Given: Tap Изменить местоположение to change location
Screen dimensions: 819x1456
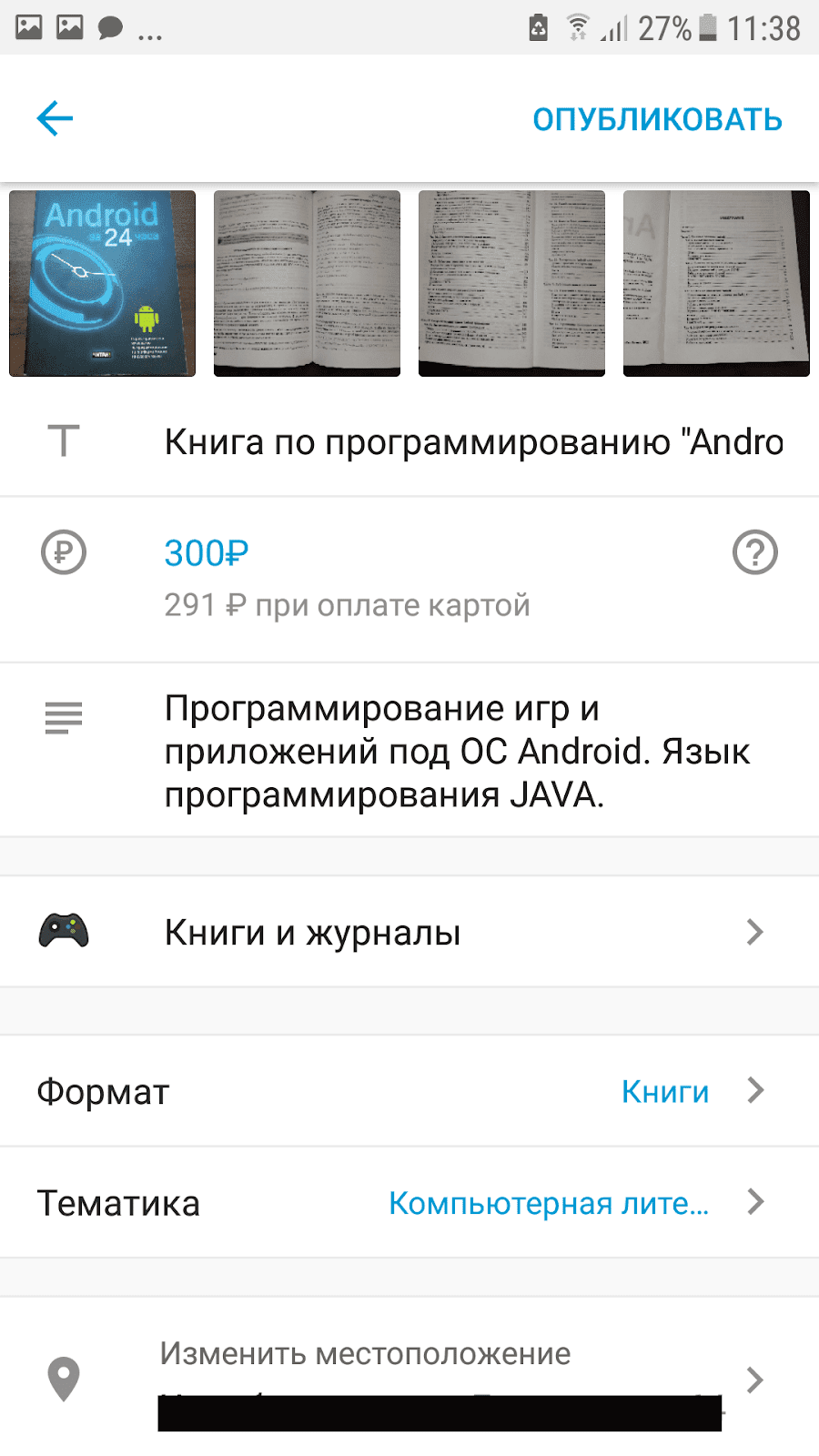Looking at the screenshot, I should click(x=366, y=1354).
